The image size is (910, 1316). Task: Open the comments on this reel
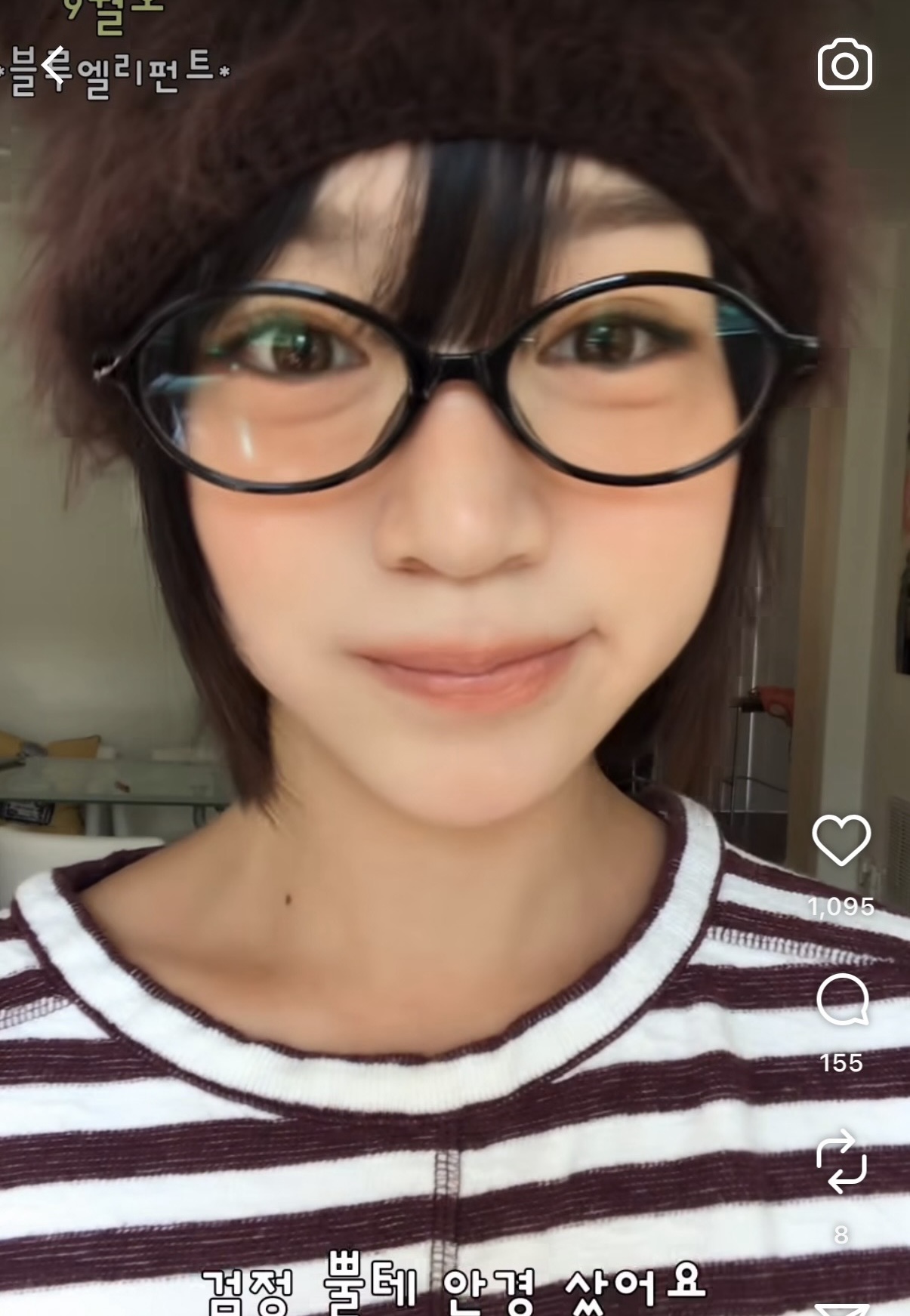(x=841, y=1000)
